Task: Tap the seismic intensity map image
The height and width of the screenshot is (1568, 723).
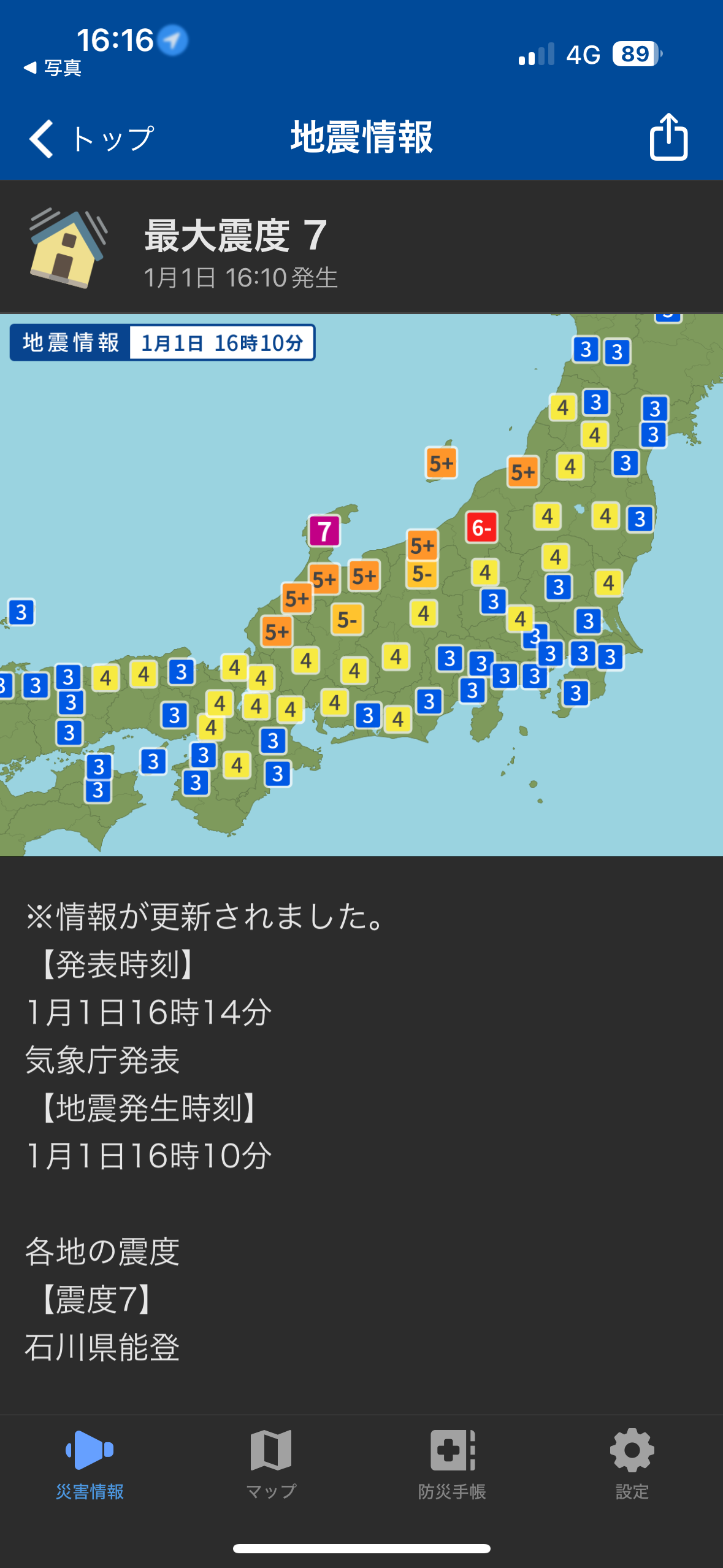Action: (x=361, y=585)
